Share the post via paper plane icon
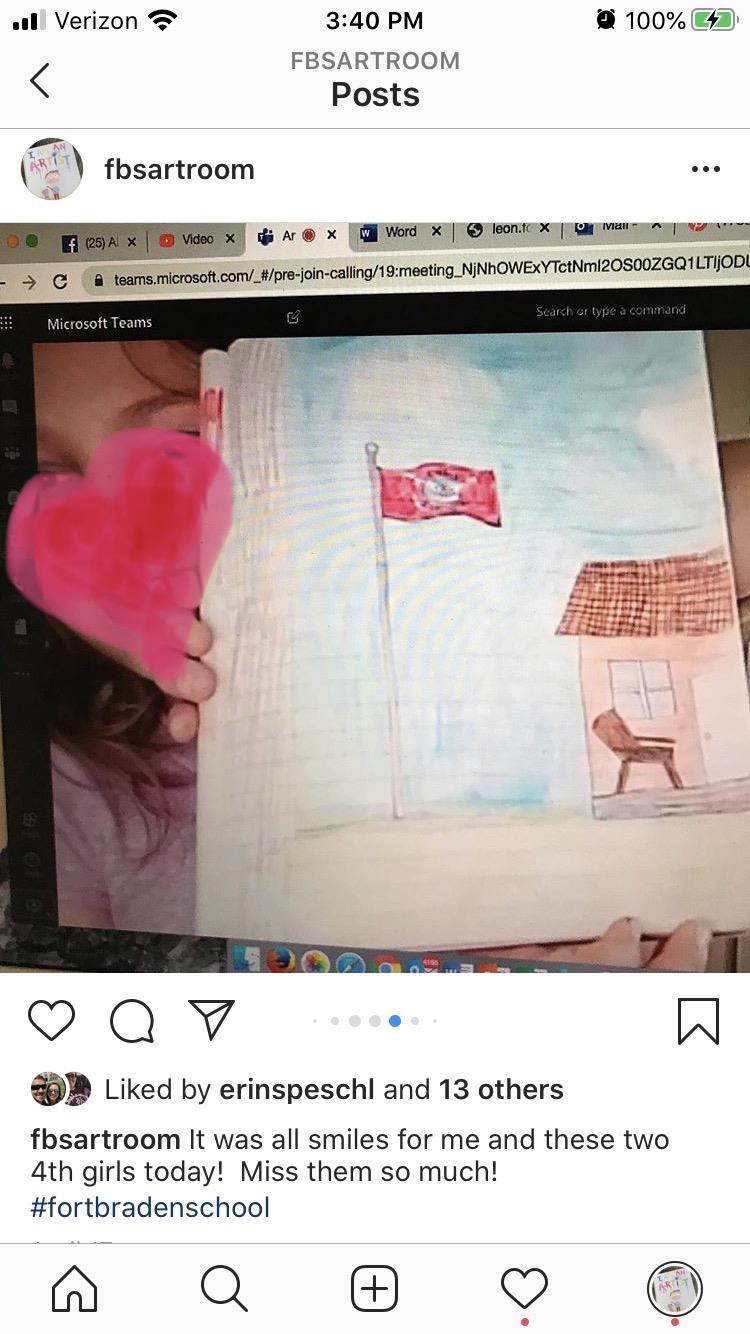750x1334 pixels. (x=211, y=1020)
